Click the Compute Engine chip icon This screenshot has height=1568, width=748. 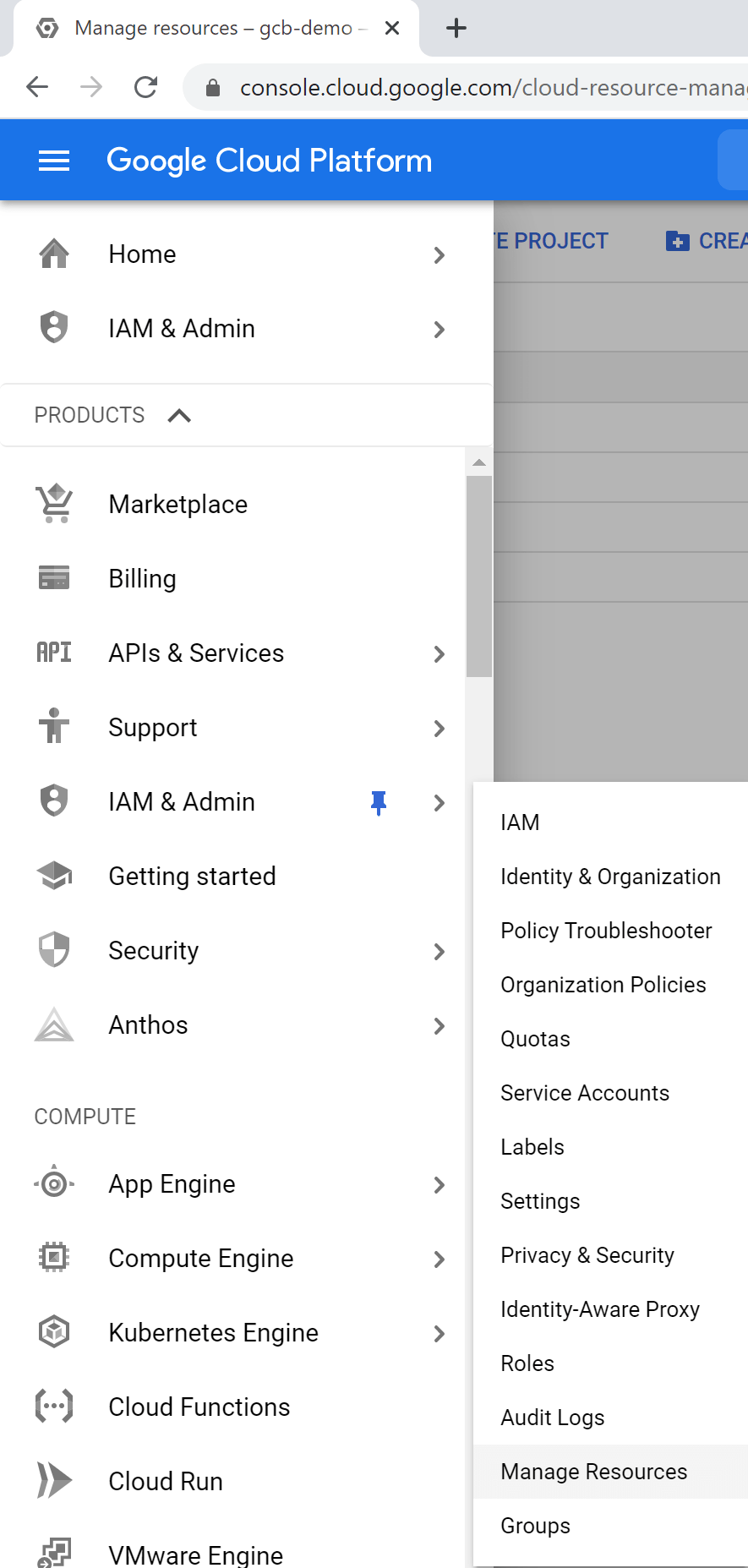[x=53, y=1258]
